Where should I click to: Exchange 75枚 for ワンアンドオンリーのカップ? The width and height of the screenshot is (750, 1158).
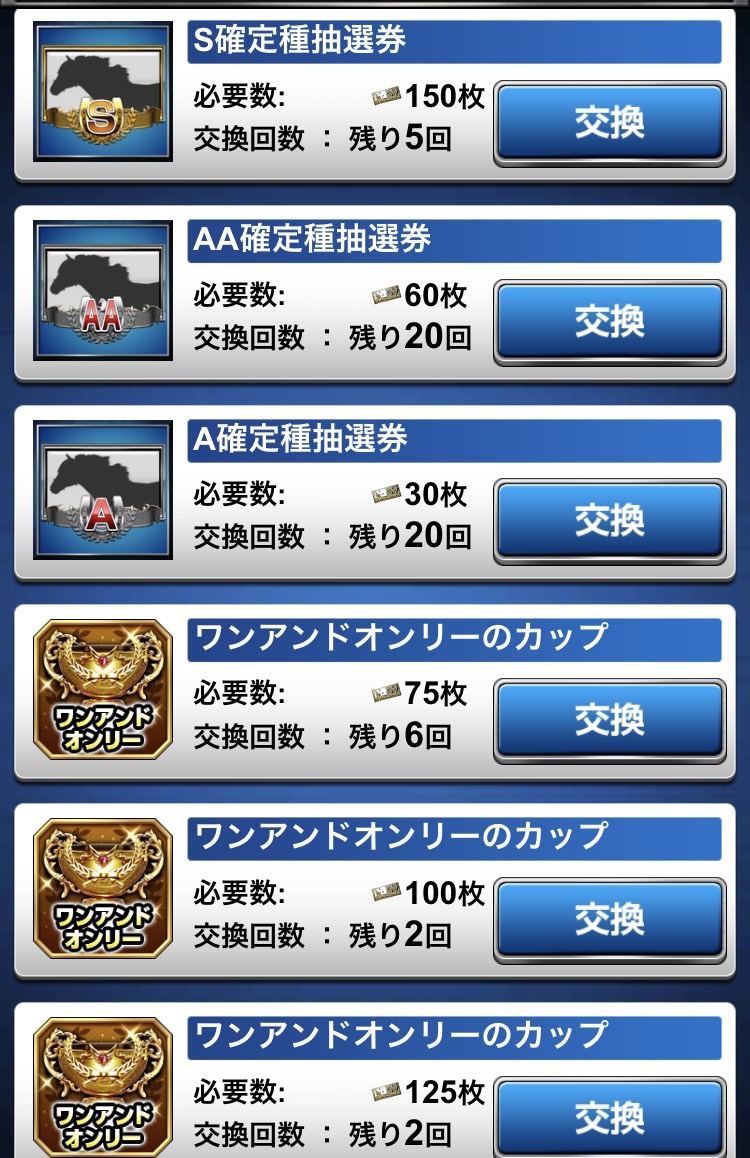point(609,719)
